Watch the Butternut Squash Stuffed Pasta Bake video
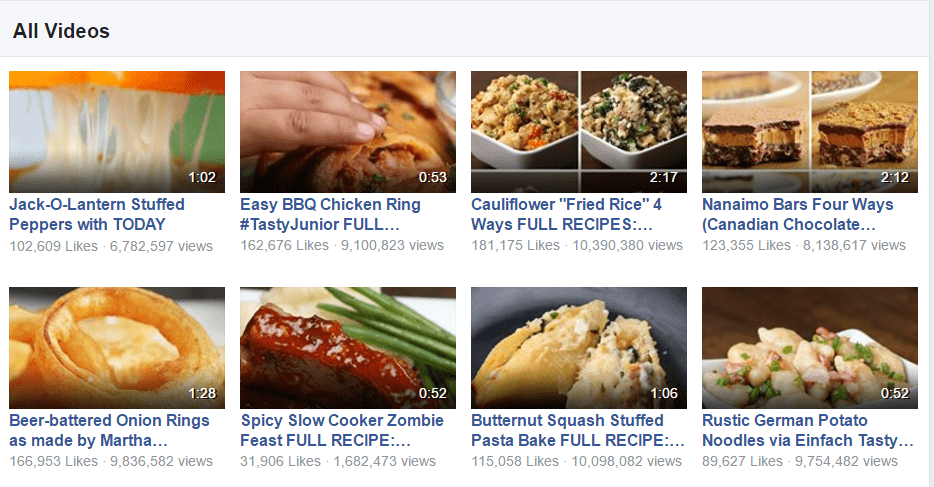Screen dimensions: 934x487 click(579, 348)
